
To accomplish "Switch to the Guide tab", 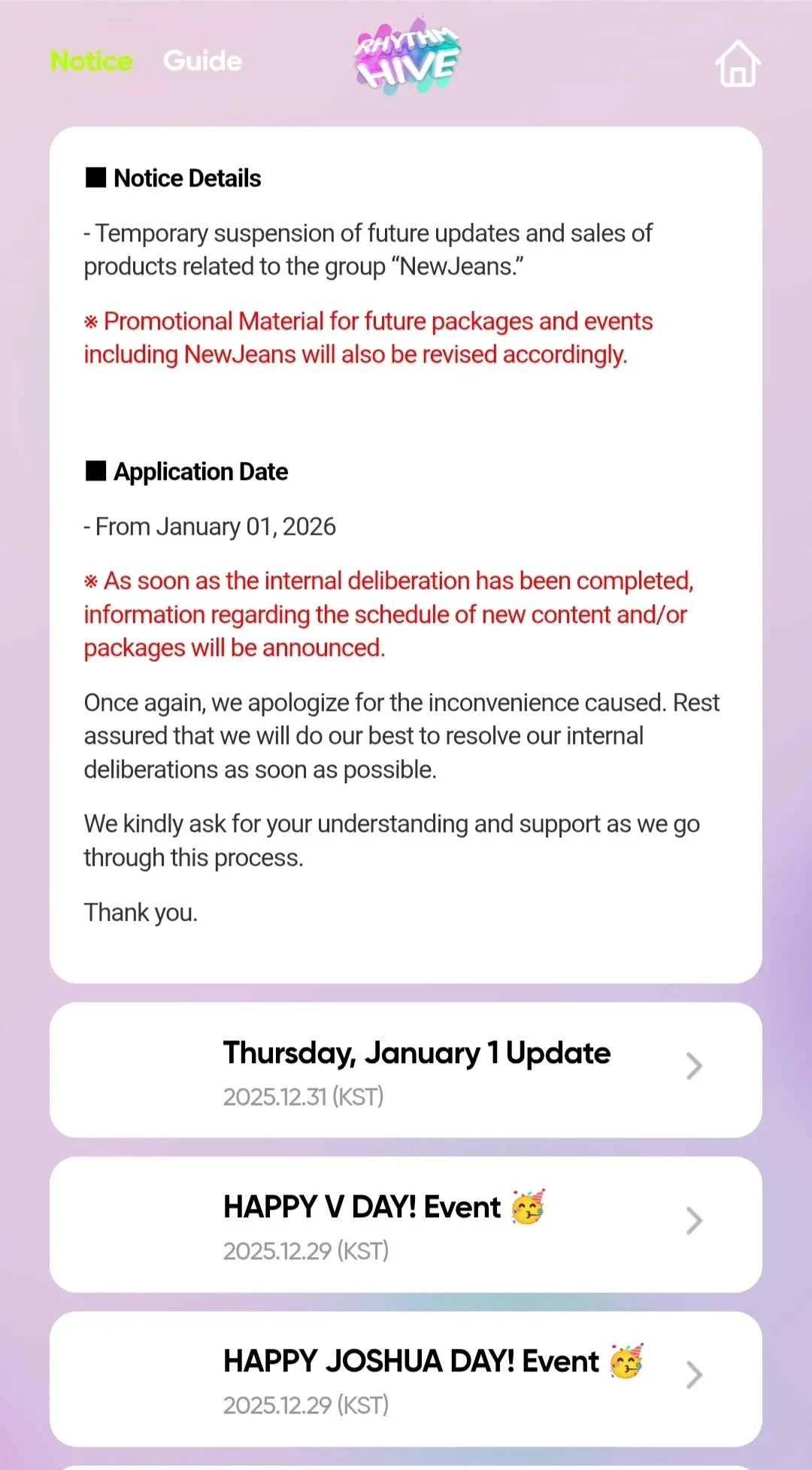I will (x=202, y=61).
